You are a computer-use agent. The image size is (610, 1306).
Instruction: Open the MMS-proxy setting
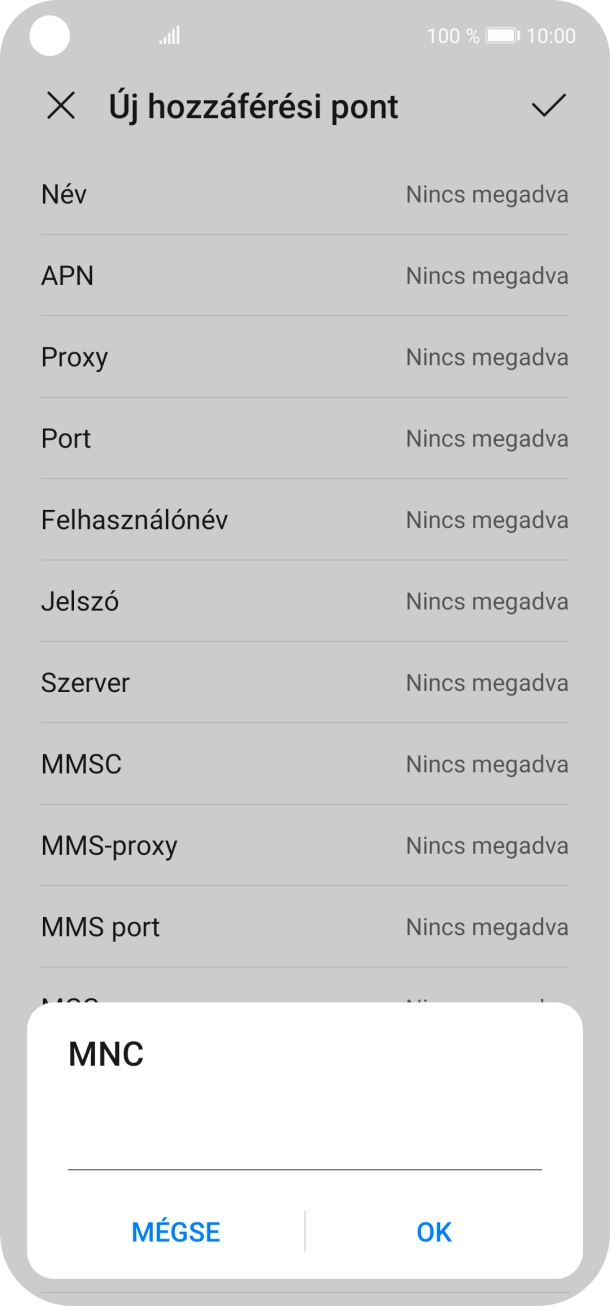304,846
